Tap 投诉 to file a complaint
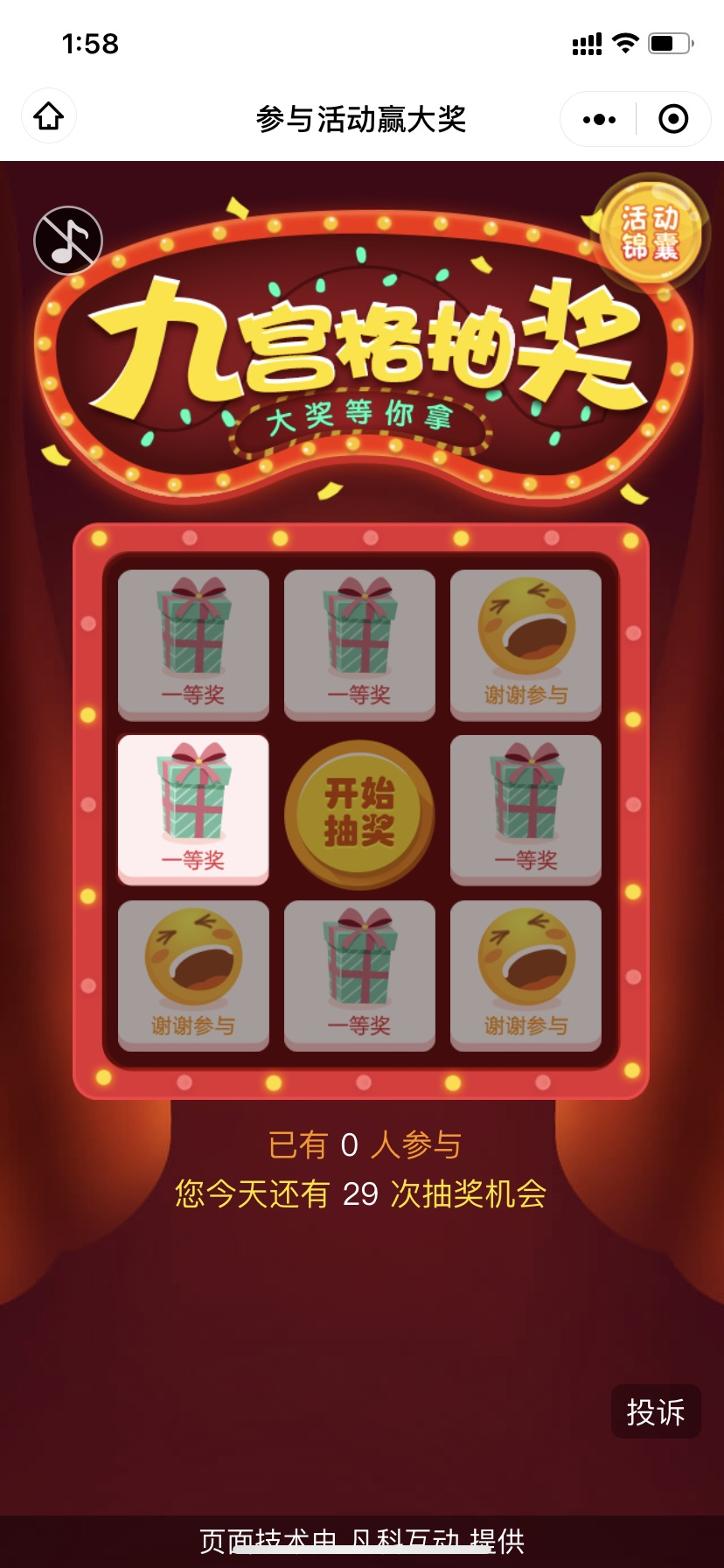724x1568 pixels. [655, 1411]
